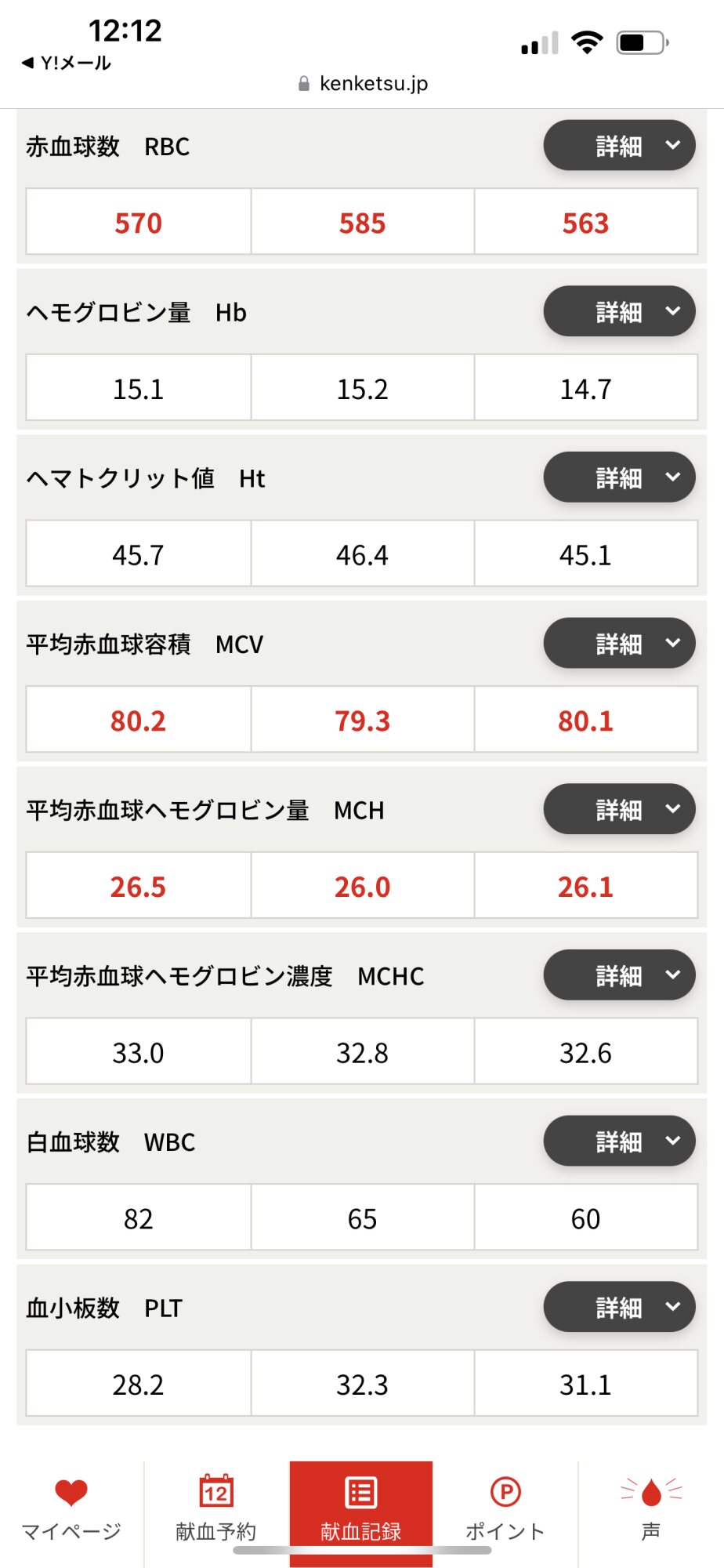This screenshot has width=724, height=1568.
Task: Return to the Y!メール app
Action: pyautogui.click(x=67, y=63)
